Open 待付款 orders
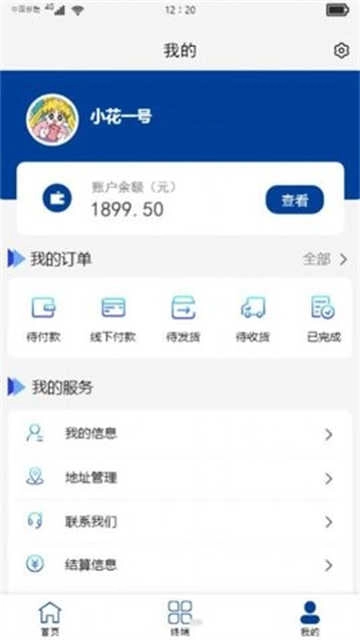This screenshot has width=360, height=640. coord(44,319)
